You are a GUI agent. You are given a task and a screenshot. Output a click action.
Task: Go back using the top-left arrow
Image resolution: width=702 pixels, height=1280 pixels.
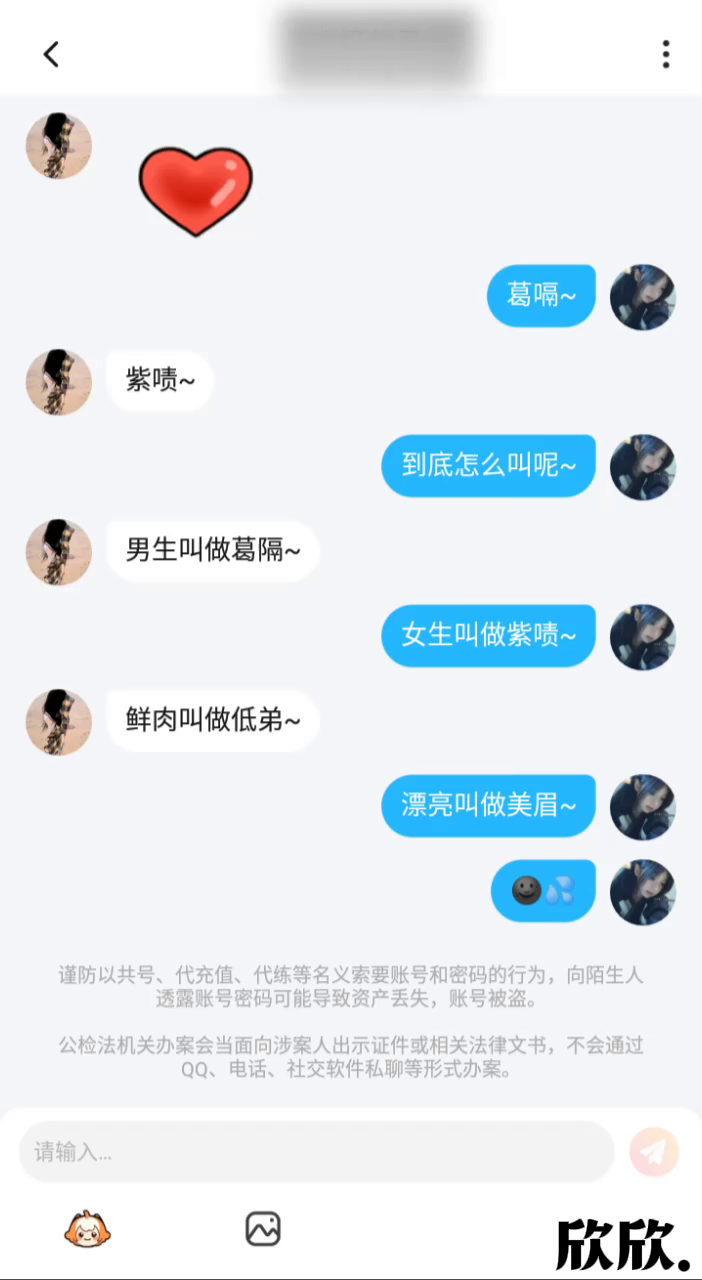[x=52, y=54]
